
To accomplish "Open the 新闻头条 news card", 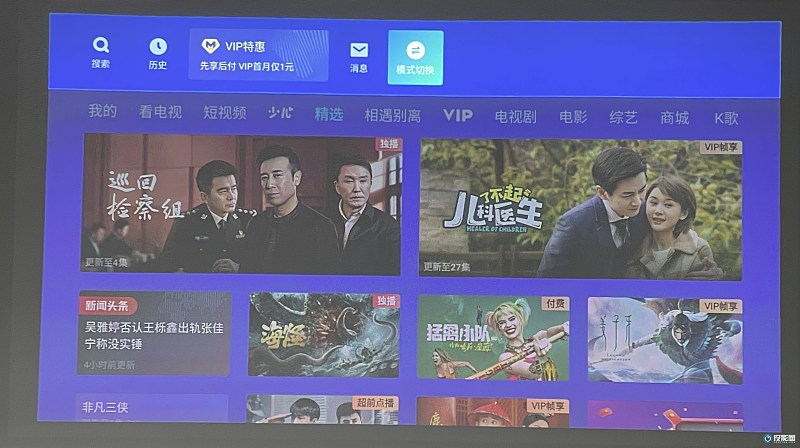I will 156,334.
